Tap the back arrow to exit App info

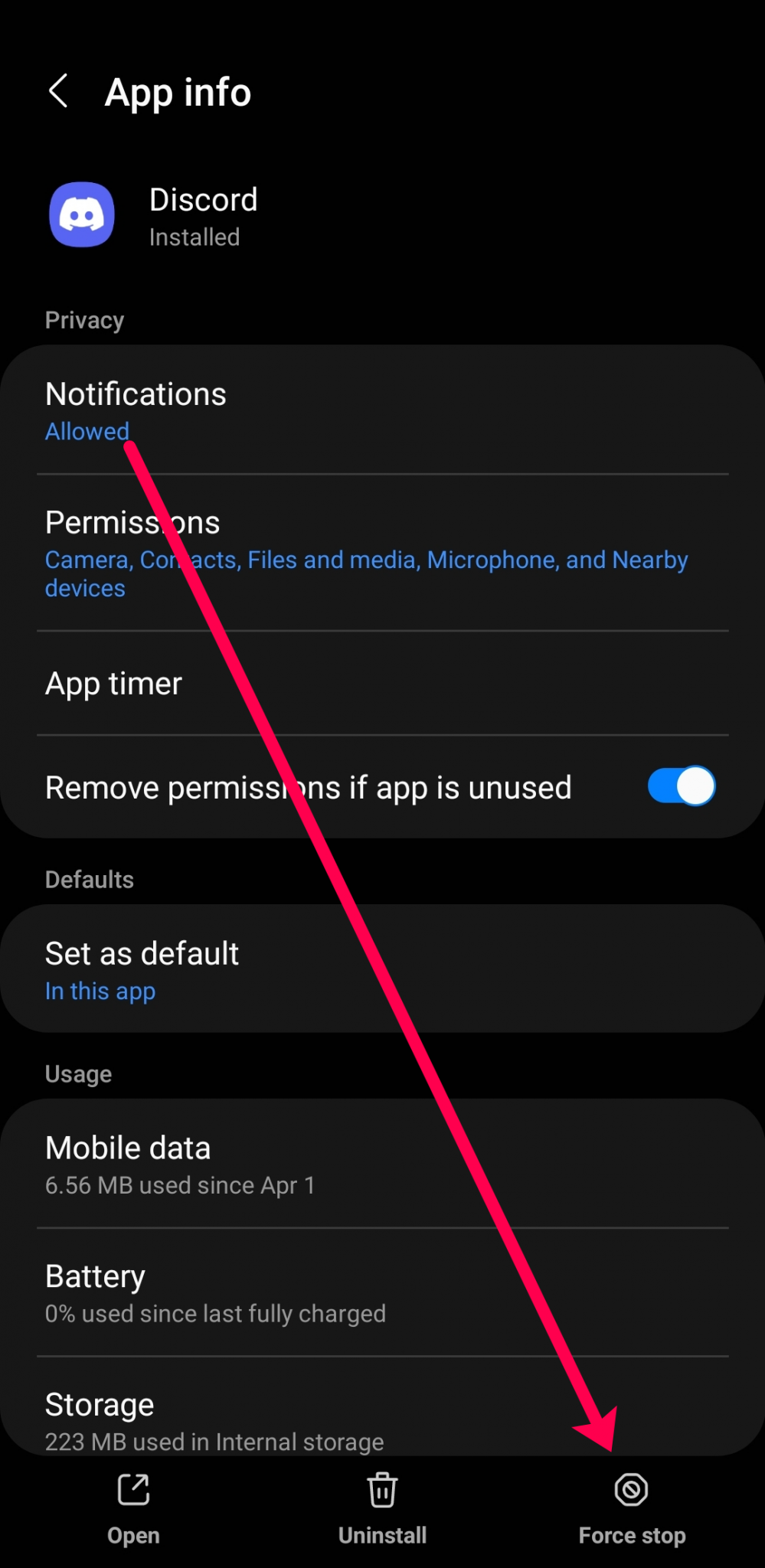point(60,90)
